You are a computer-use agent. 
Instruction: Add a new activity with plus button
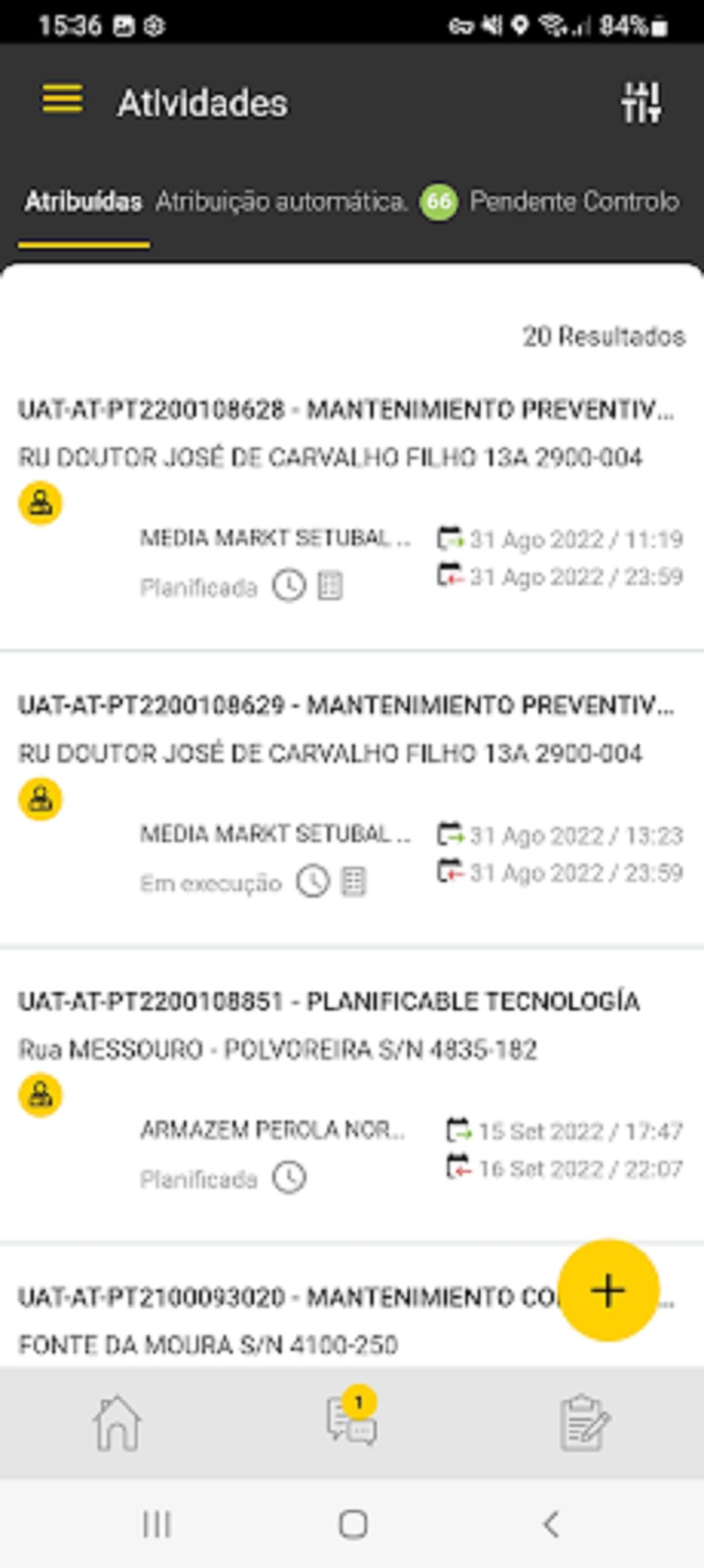tap(609, 1291)
